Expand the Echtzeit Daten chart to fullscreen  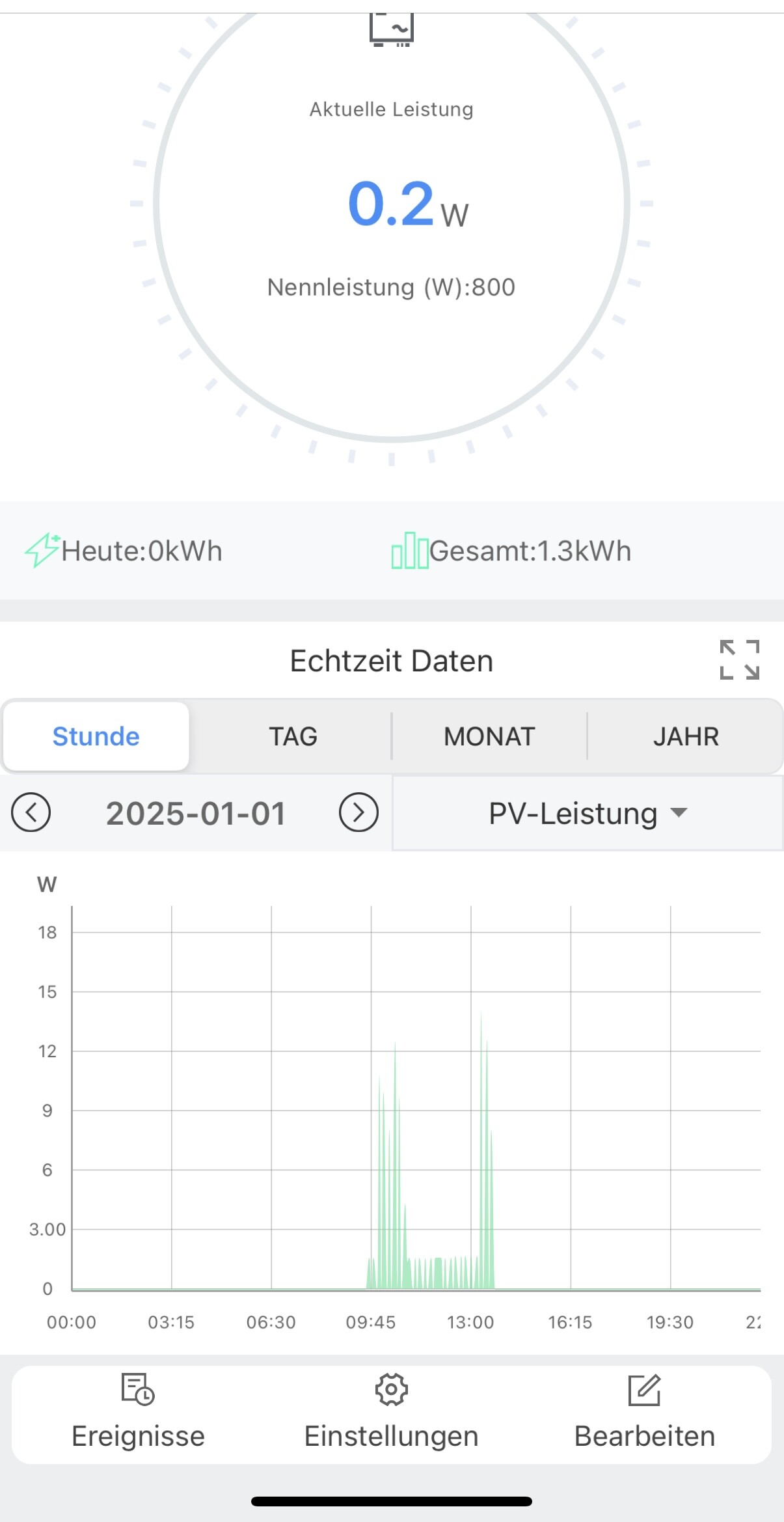(740, 659)
